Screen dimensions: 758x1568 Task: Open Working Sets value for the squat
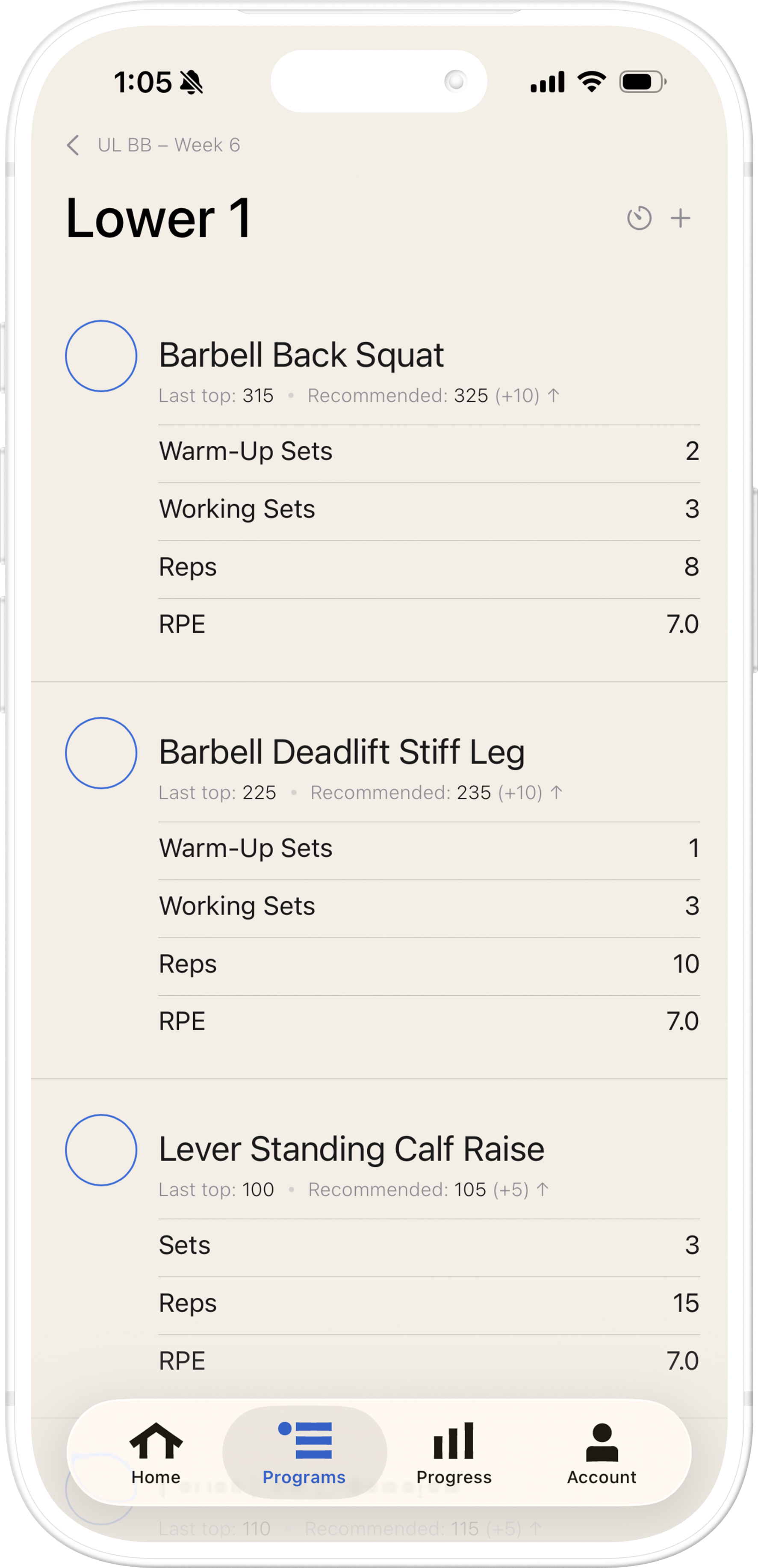click(x=426, y=508)
